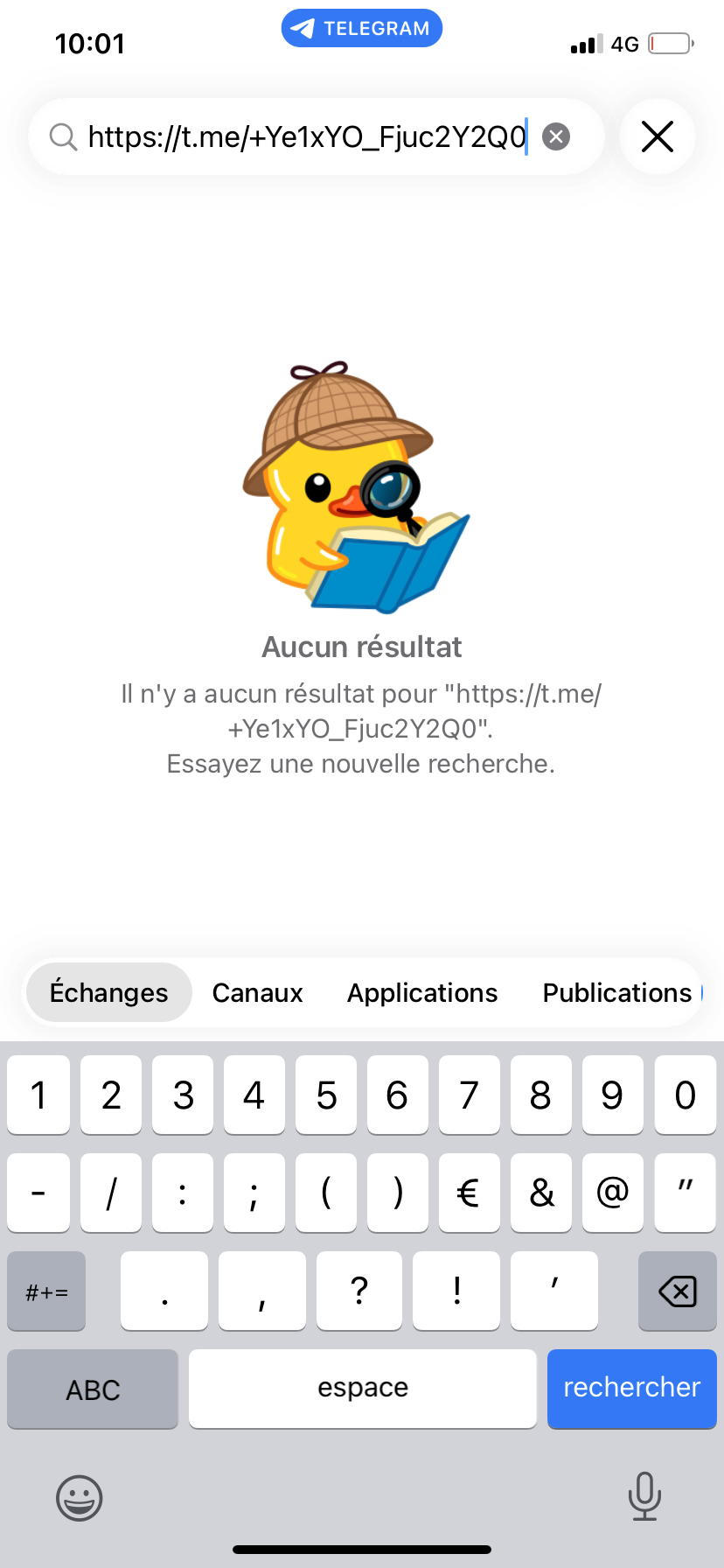724x1568 pixels.
Task: Return to Telegram via the status pill
Action: coord(361,28)
